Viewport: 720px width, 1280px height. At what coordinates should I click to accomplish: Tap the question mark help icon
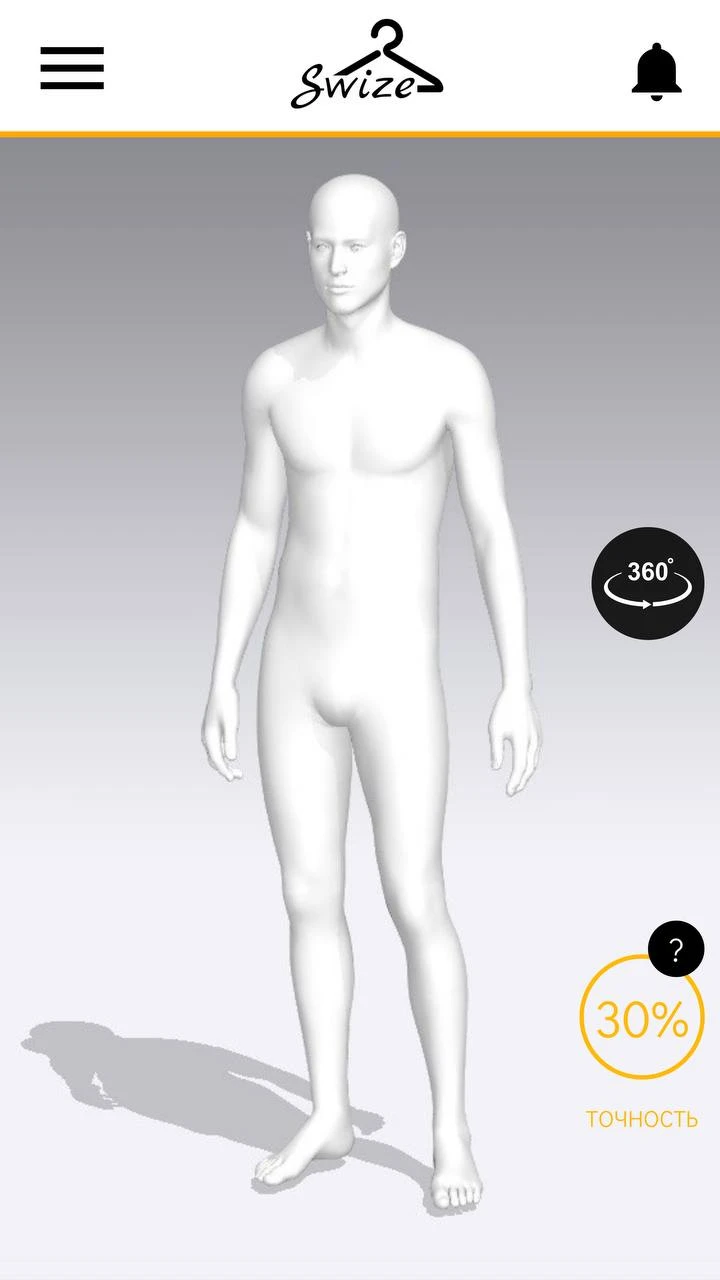click(x=676, y=949)
